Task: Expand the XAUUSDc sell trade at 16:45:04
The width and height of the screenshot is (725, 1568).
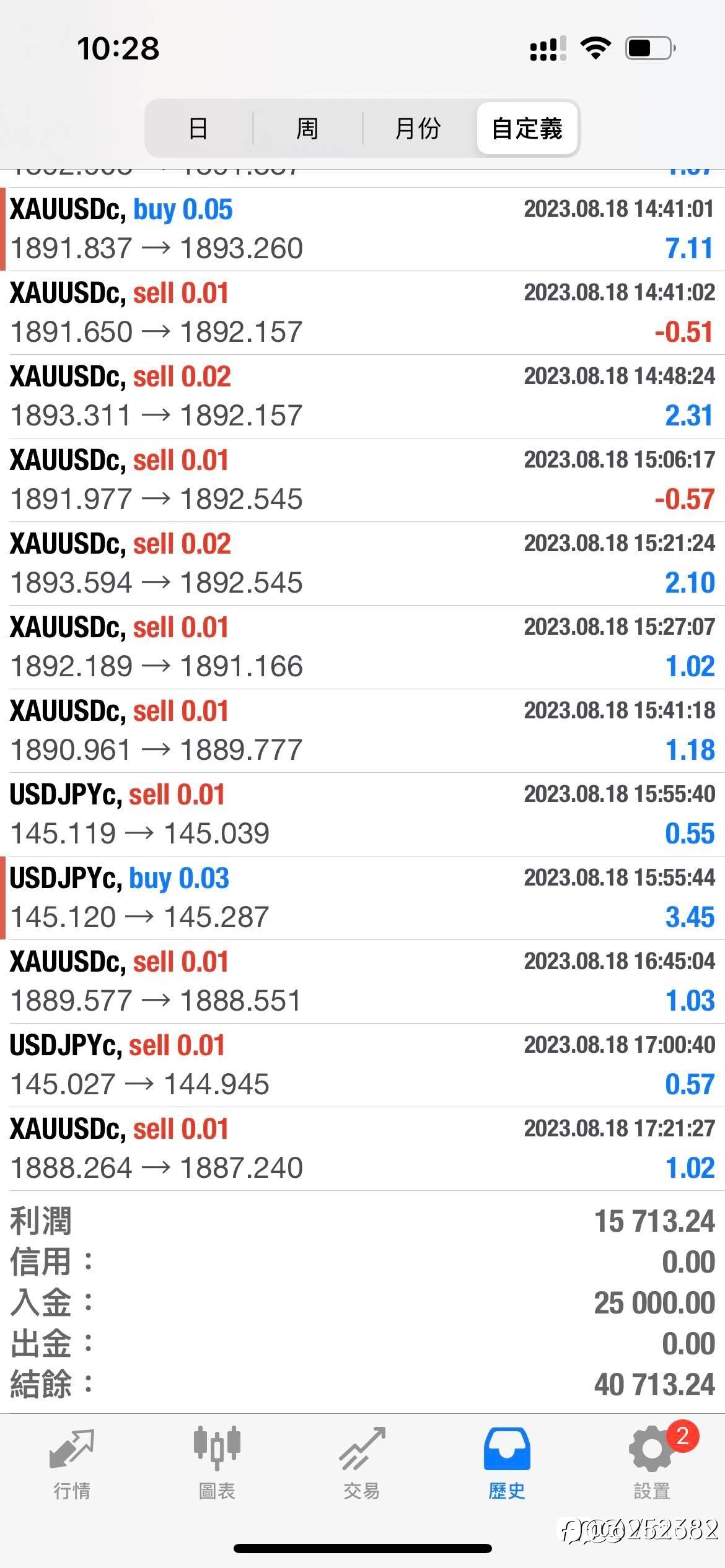Action: (362, 982)
